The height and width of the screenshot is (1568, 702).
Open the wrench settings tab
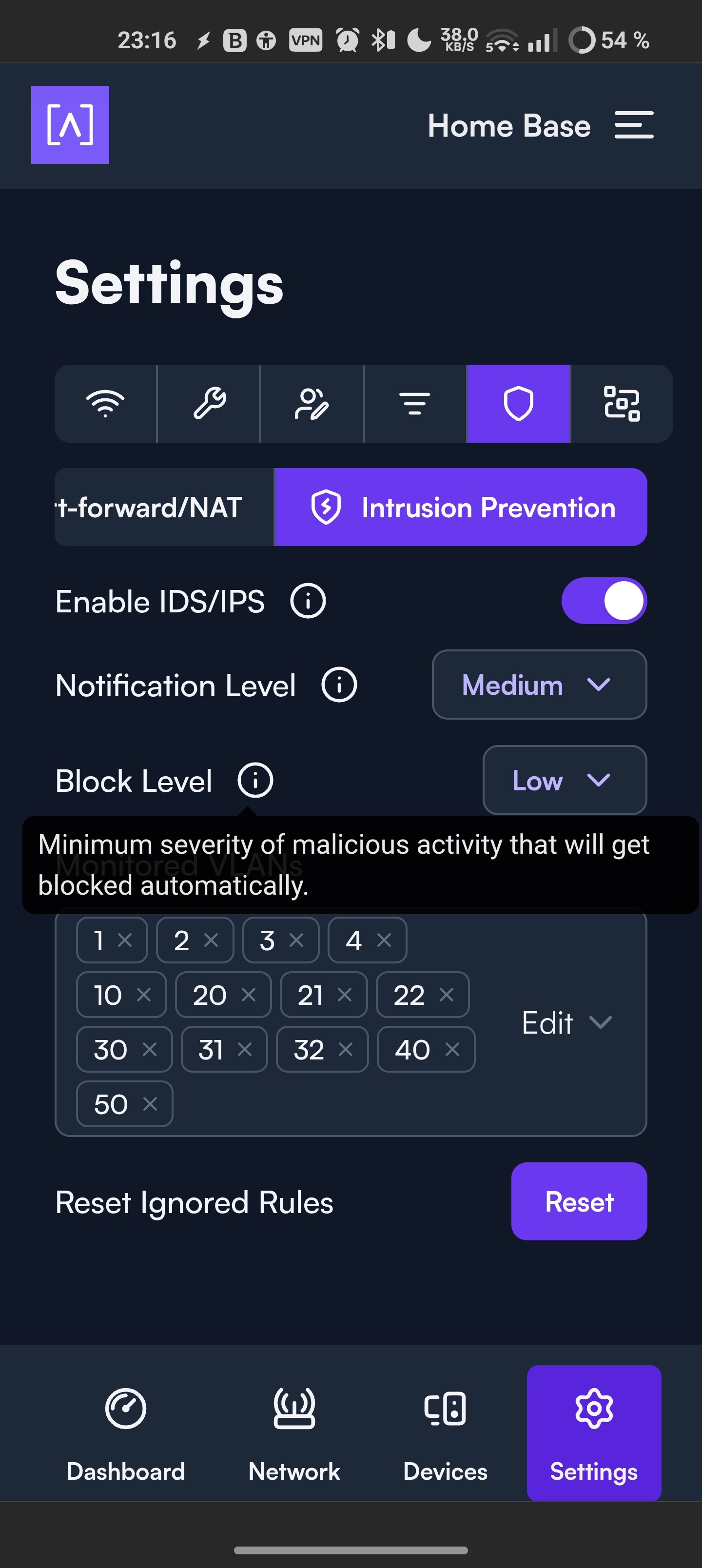[209, 404]
